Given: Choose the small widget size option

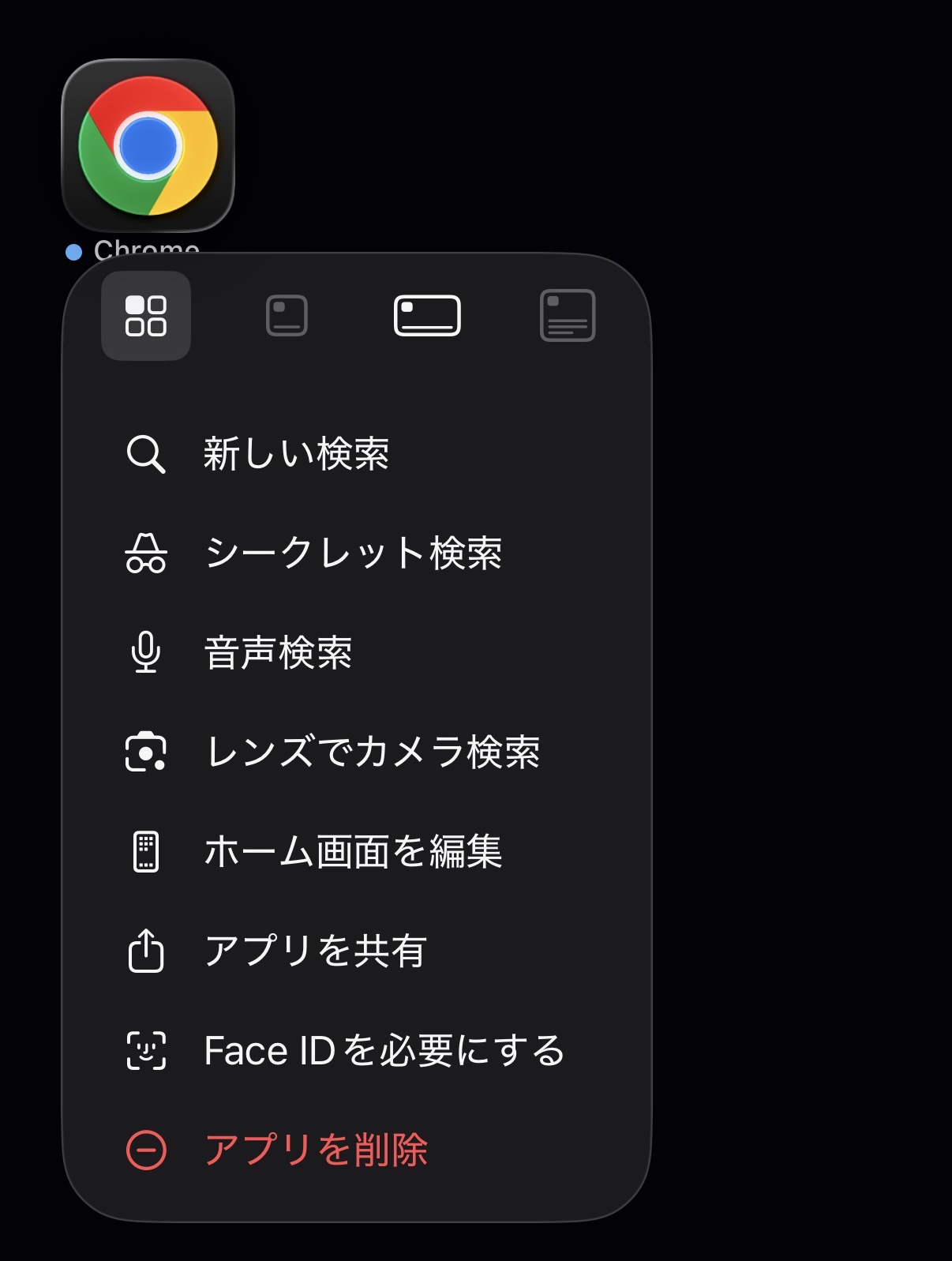Looking at the screenshot, I should 287,316.
